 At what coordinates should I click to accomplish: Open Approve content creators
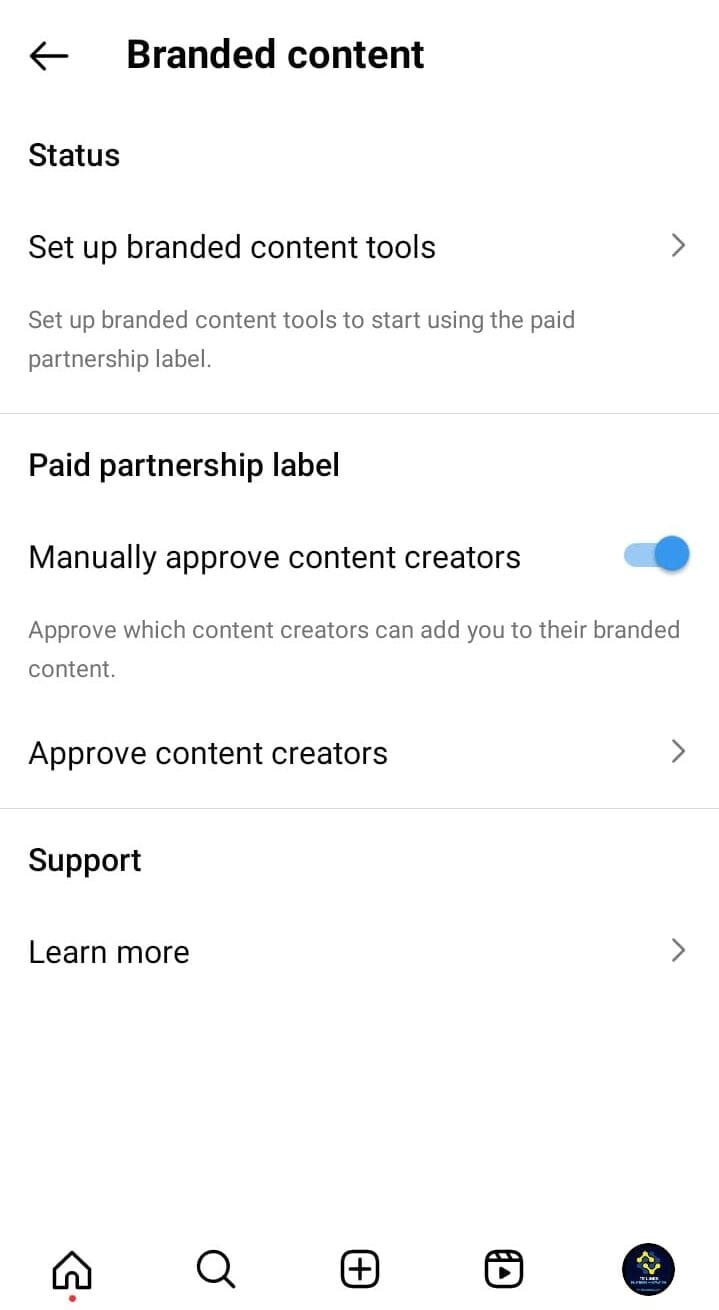(358, 753)
